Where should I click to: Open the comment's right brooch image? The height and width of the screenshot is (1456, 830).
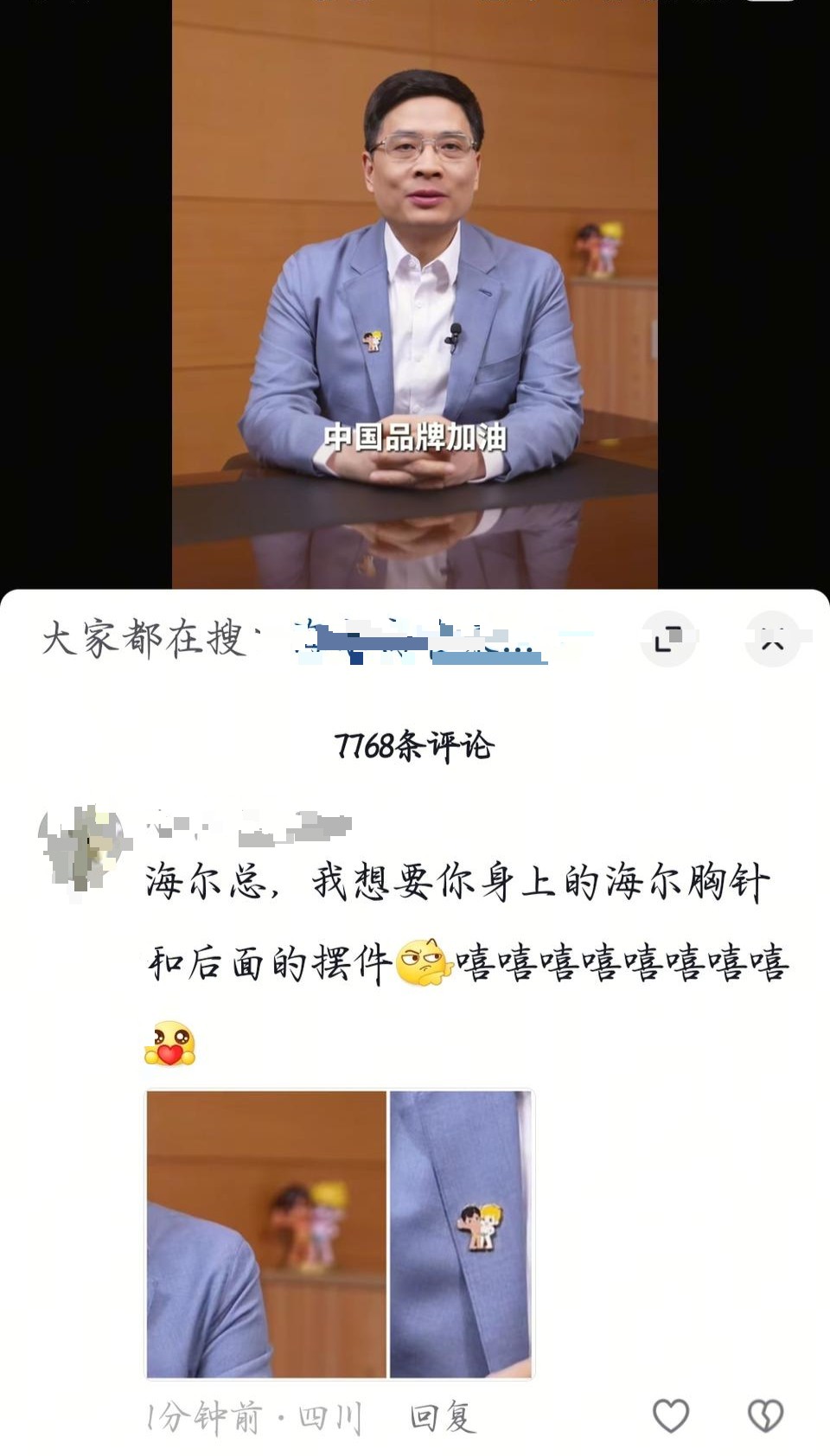[x=460, y=1234]
